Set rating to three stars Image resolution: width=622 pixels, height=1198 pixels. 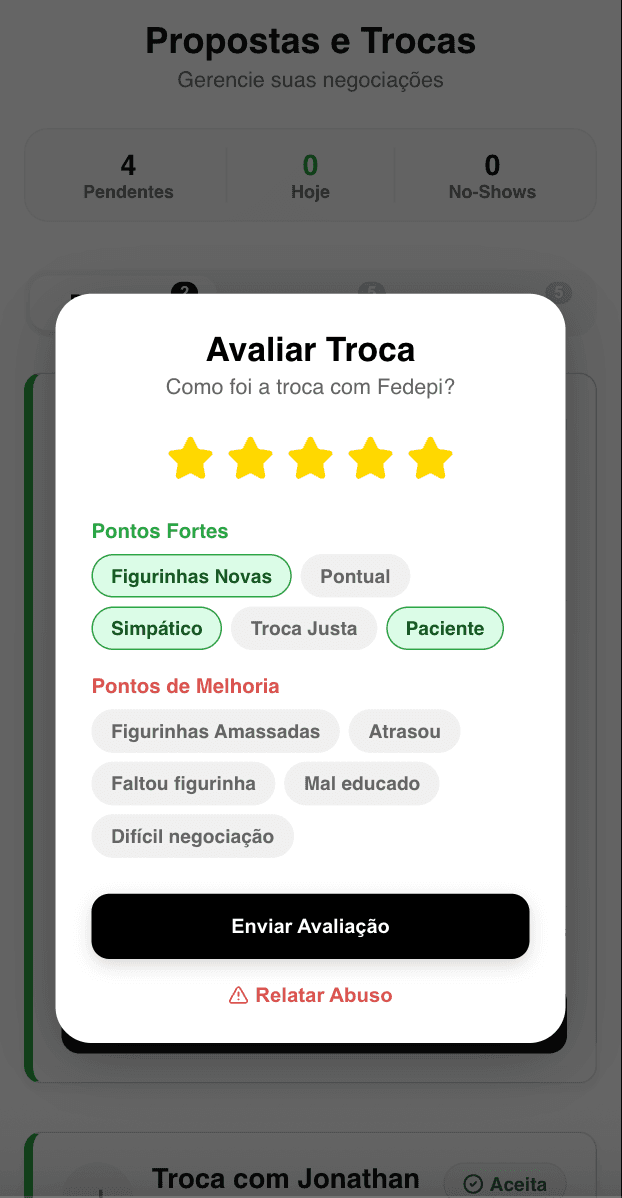point(310,459)
